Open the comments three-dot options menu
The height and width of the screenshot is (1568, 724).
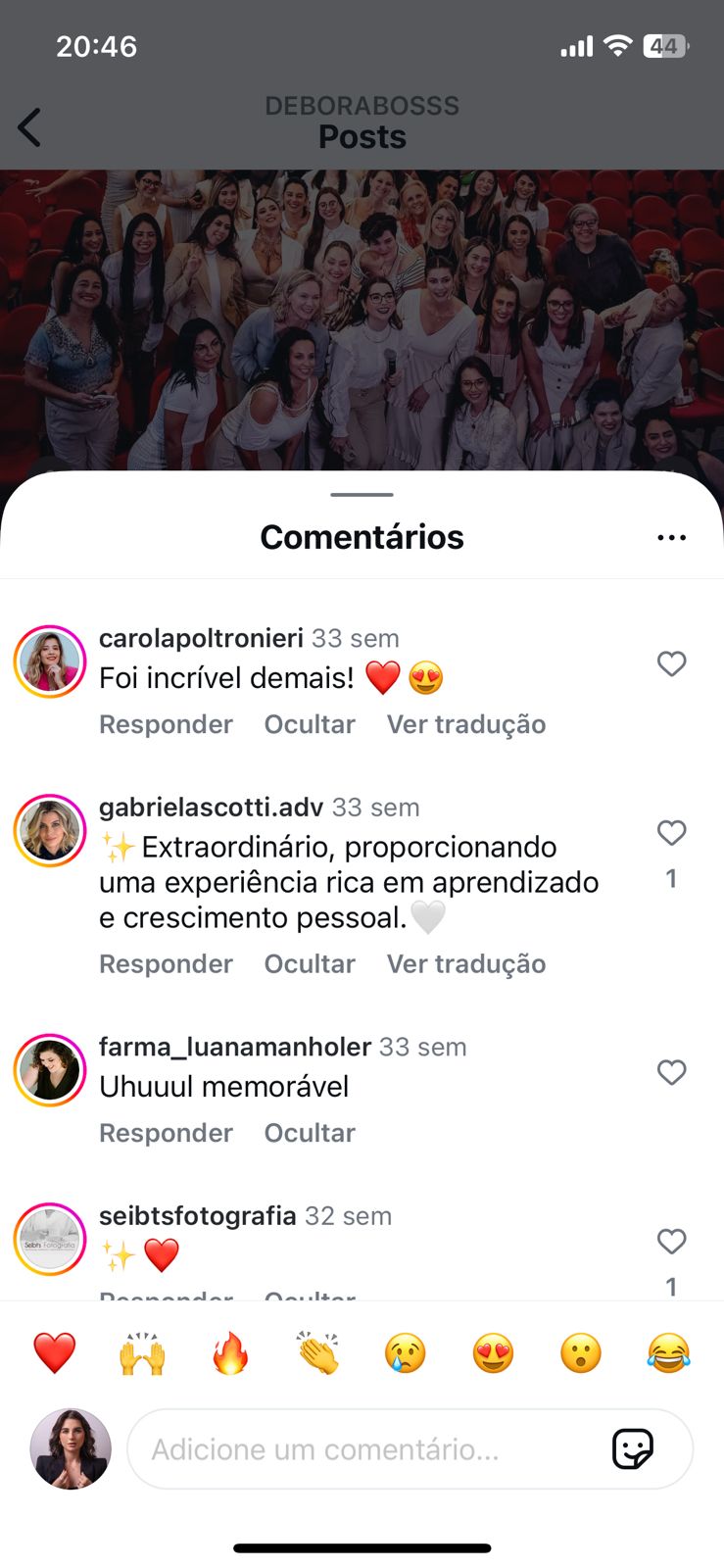671,537
